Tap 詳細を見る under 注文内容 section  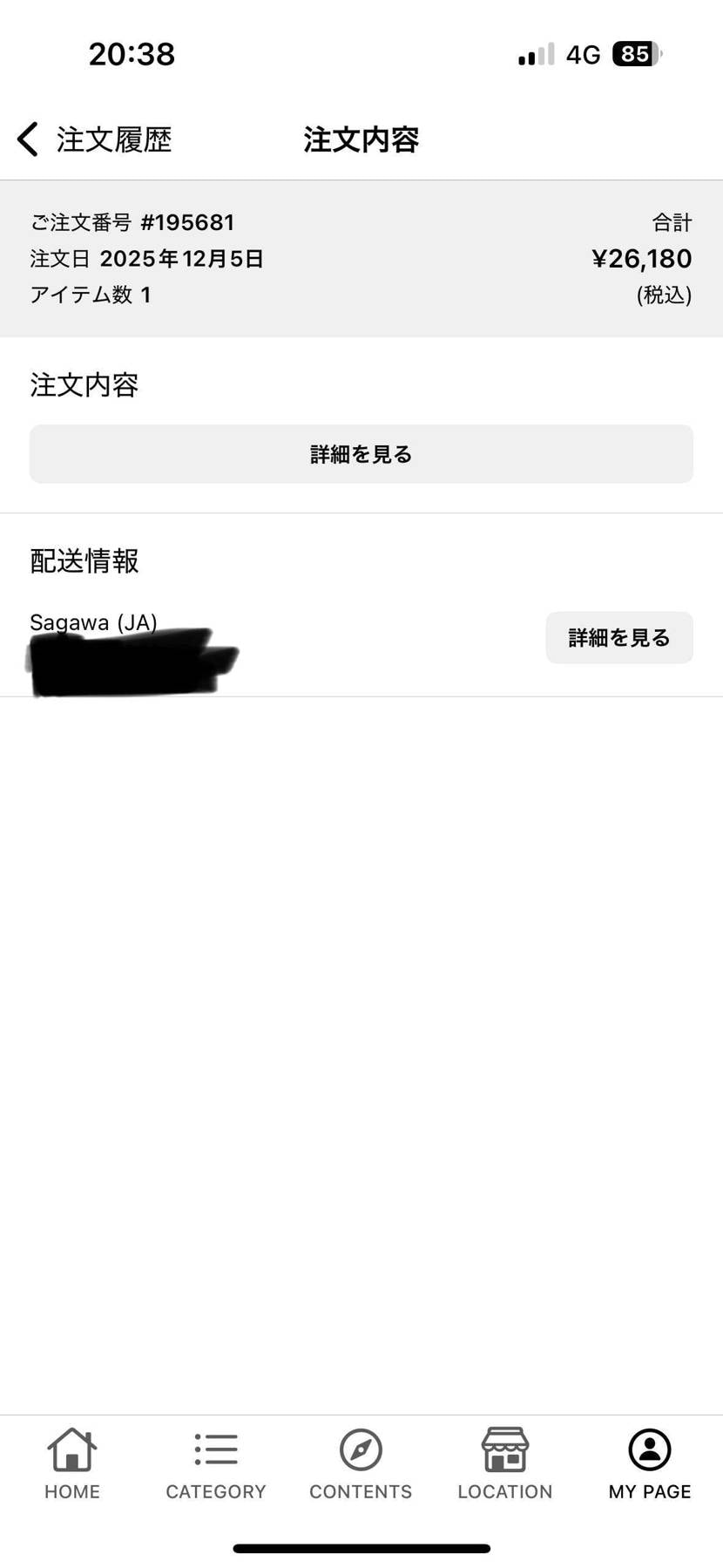pos(360,453)
